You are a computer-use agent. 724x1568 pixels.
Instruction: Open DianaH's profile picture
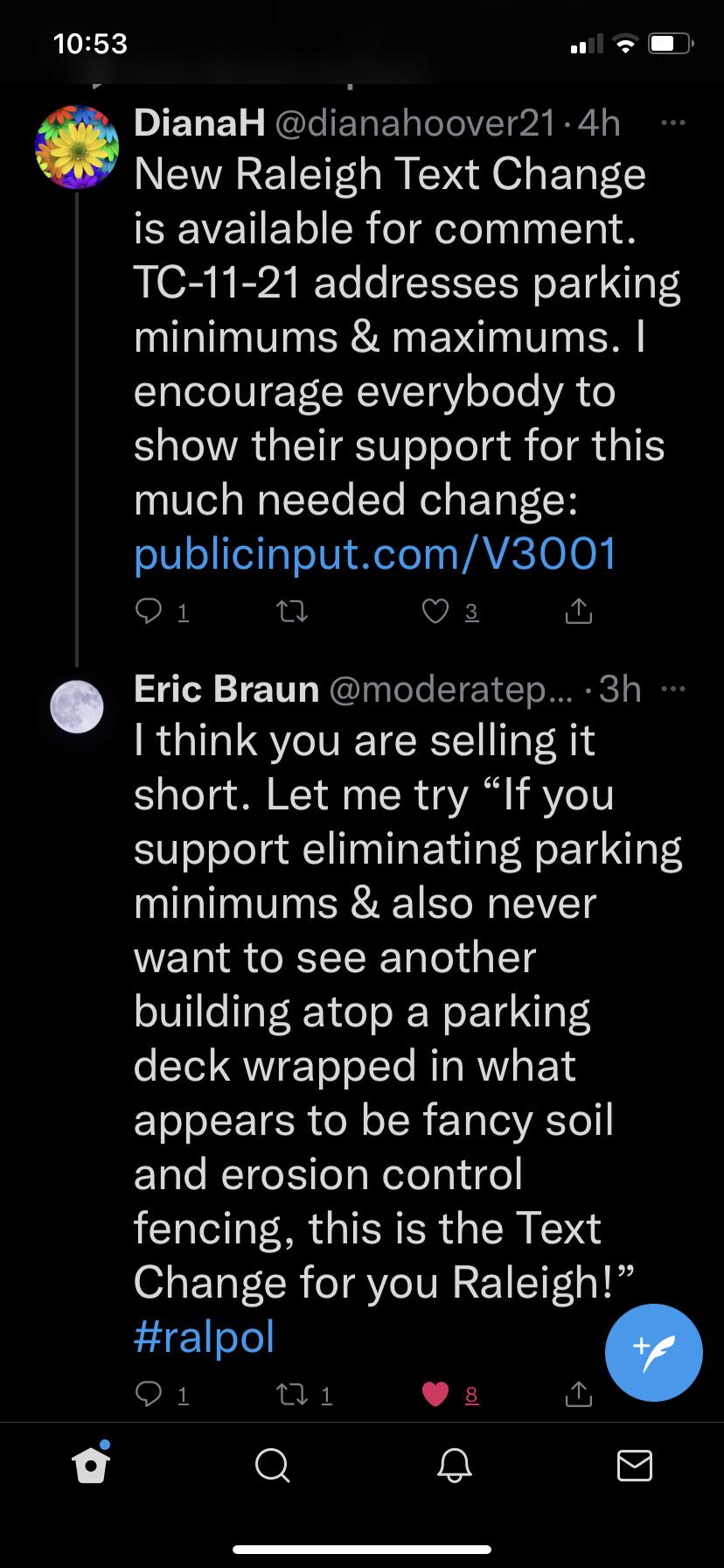[77, 148]
